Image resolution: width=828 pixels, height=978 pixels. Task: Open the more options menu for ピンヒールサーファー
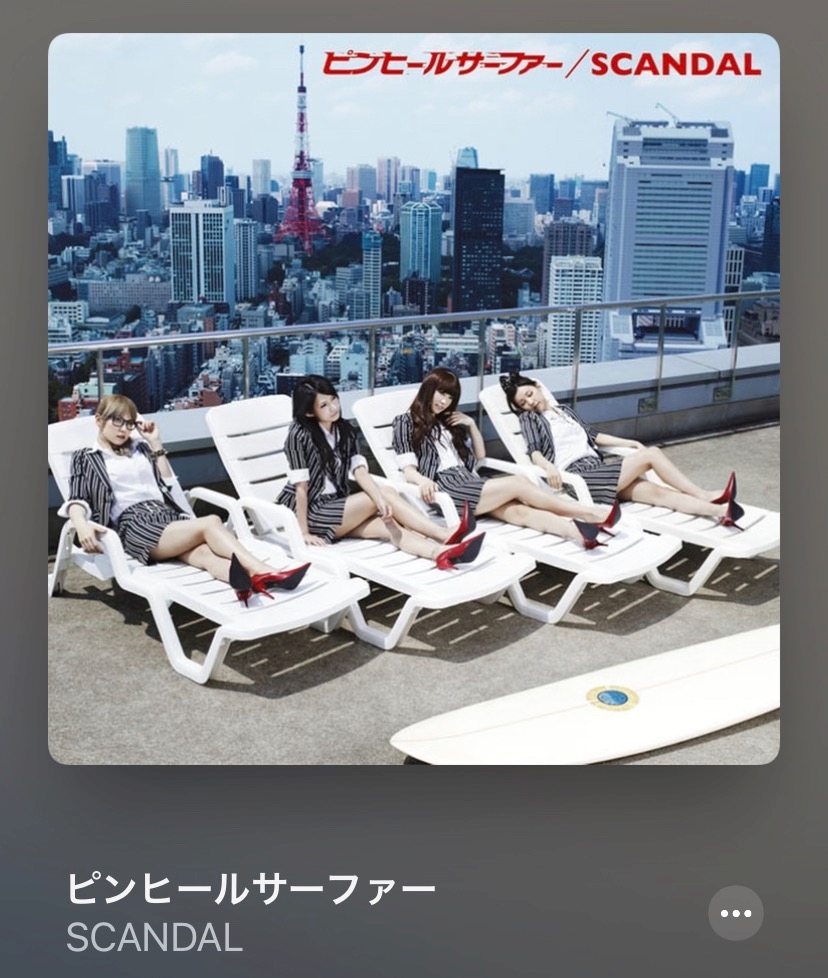pyautogui.click(x=735, y=913)
